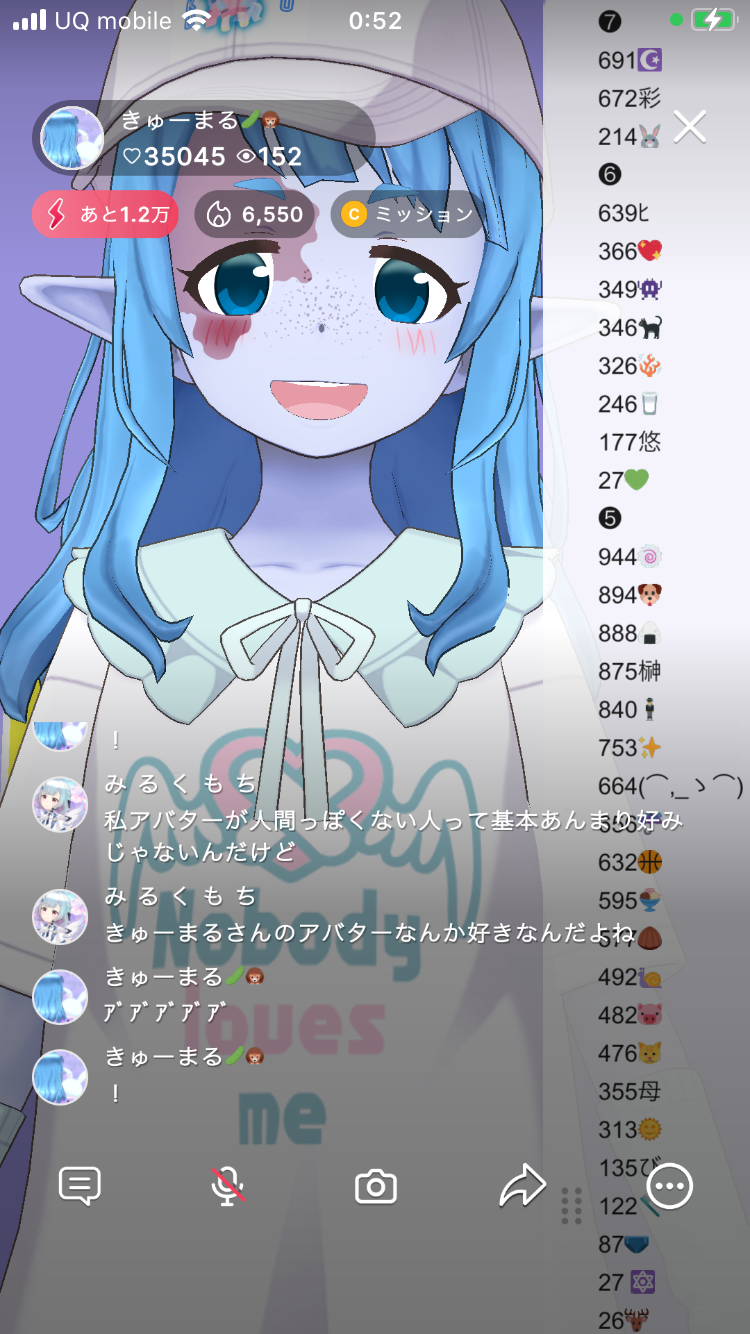The height and width of the screenshot is (1334, 750).
Task: Tap the あと1.2万 rank chip
Action: point(105,214)
